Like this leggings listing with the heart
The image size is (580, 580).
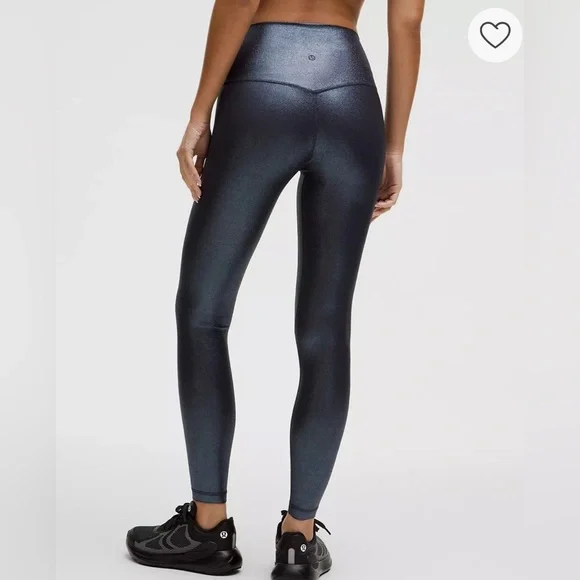[495, 35]
